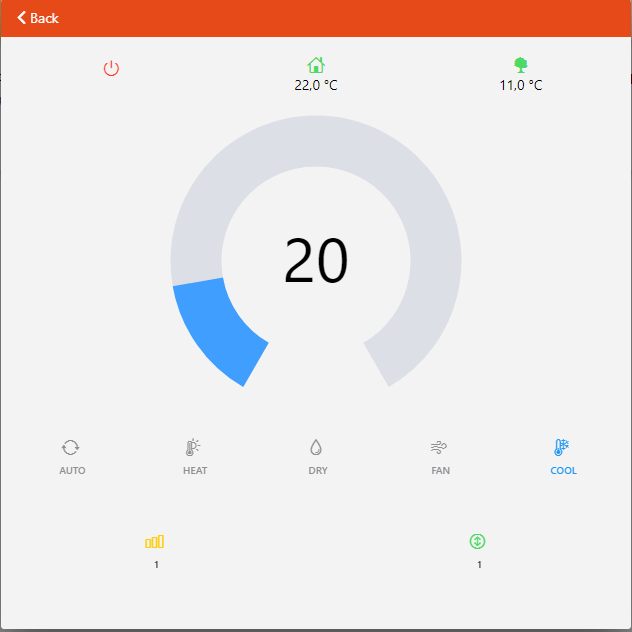The width and height of the screenshot is (632, 632).
Task: Change fan speed with the yellow bars icon
Action: click(155, 542)
